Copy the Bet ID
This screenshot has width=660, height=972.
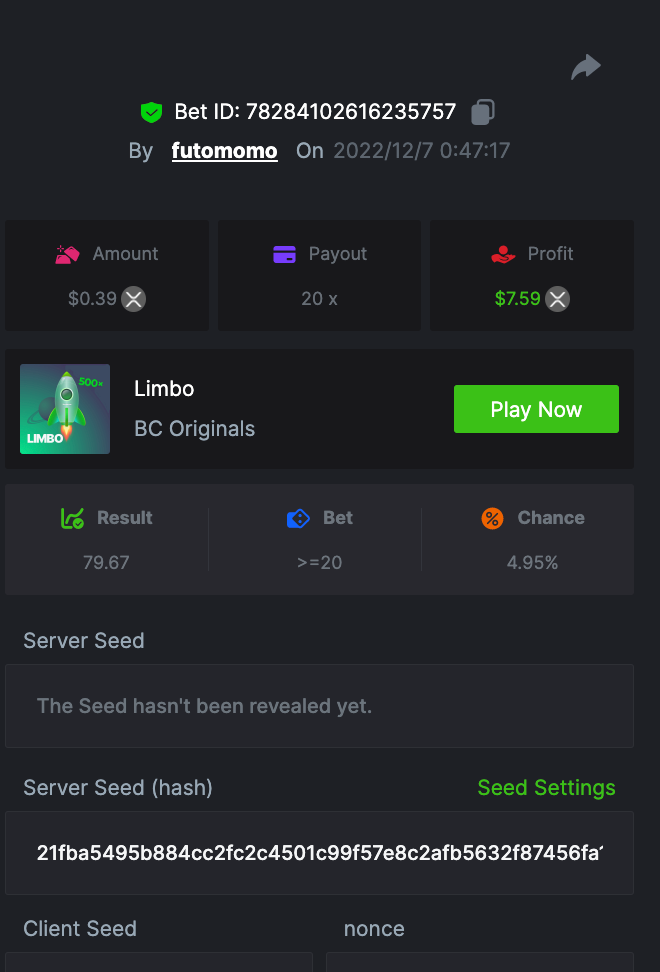(483, 112)
